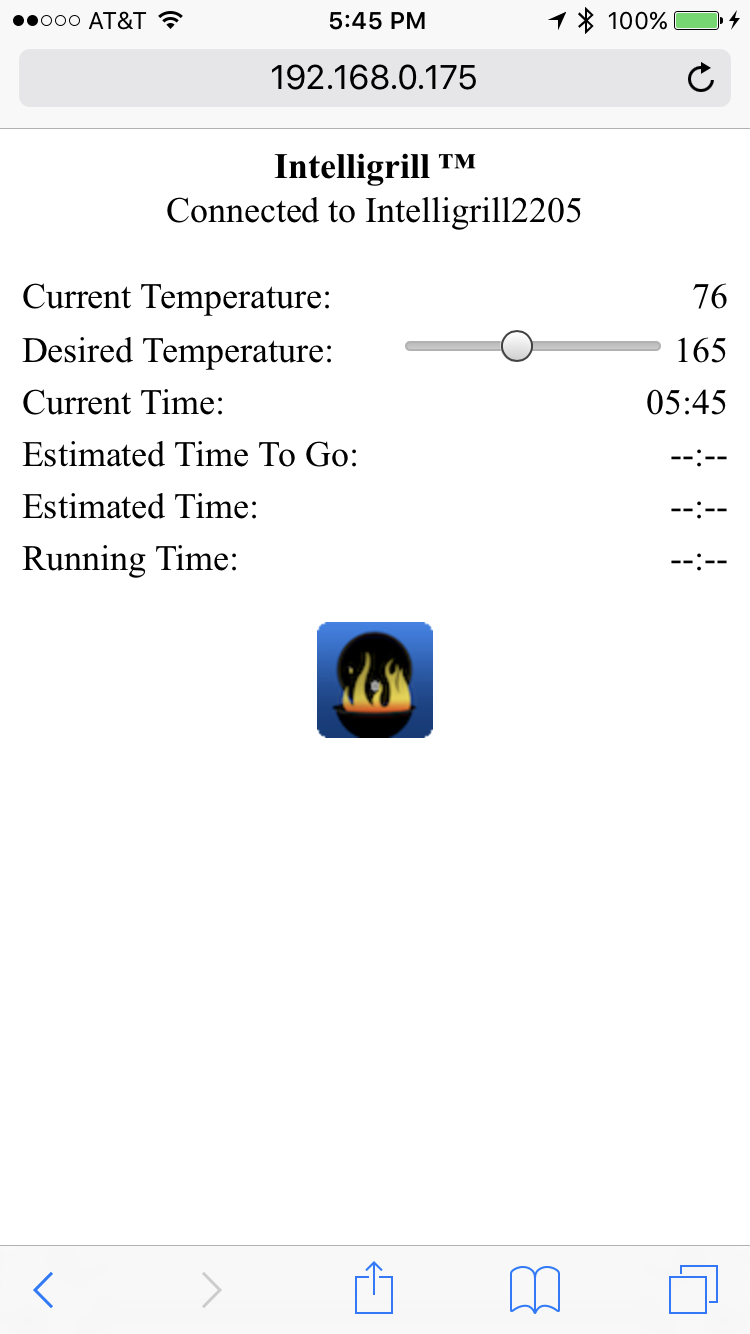Show all open tabs
Screen dimensions: 750x1334
(x=692, y=1290)
